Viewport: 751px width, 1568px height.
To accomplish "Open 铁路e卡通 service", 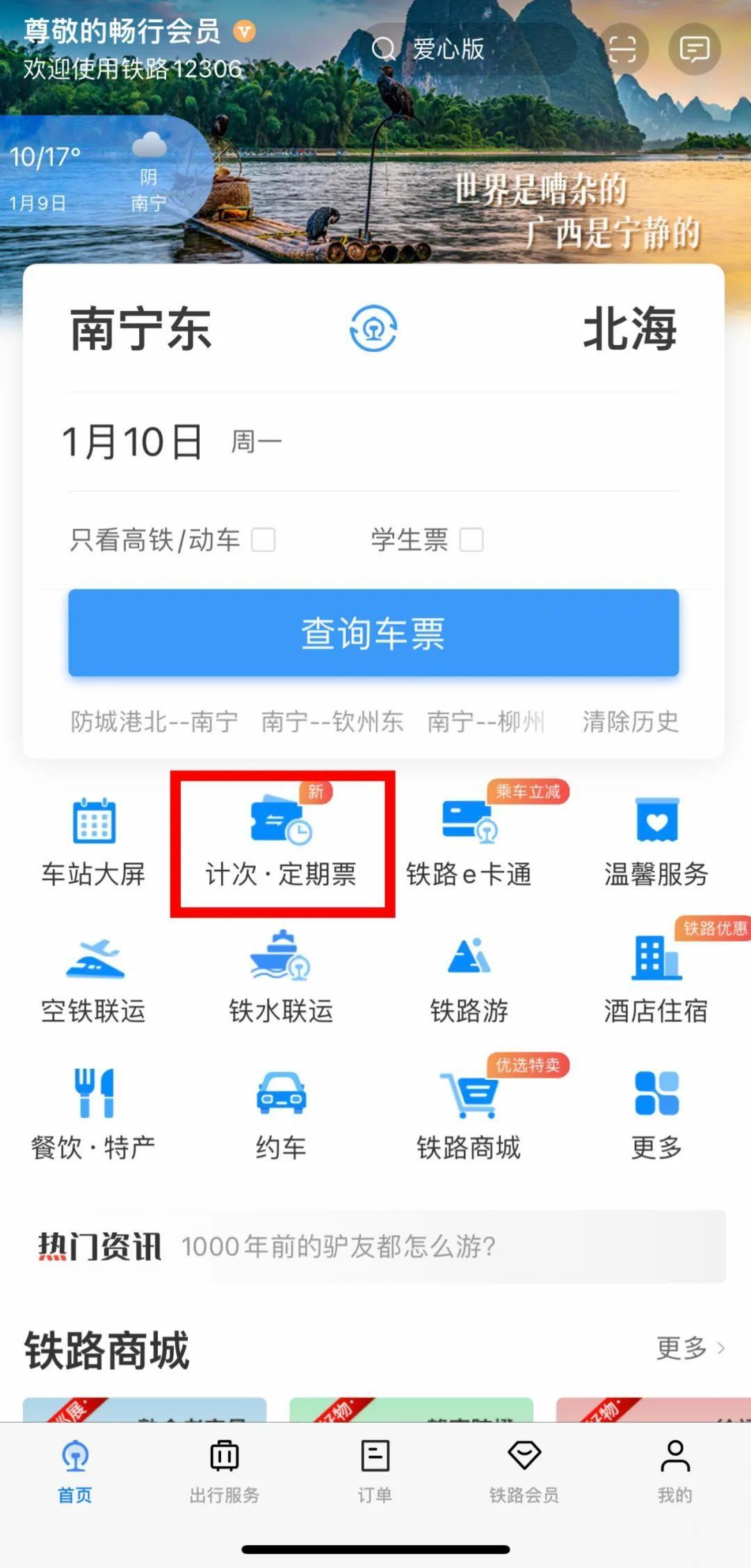I will click(469, 843).
